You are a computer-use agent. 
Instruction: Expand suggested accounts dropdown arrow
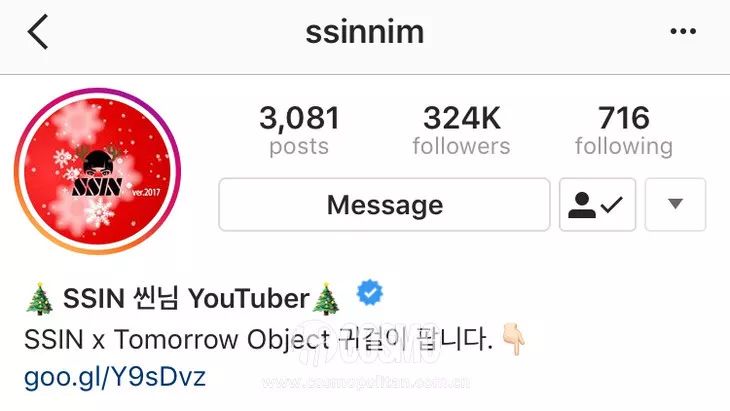point(675,205)
